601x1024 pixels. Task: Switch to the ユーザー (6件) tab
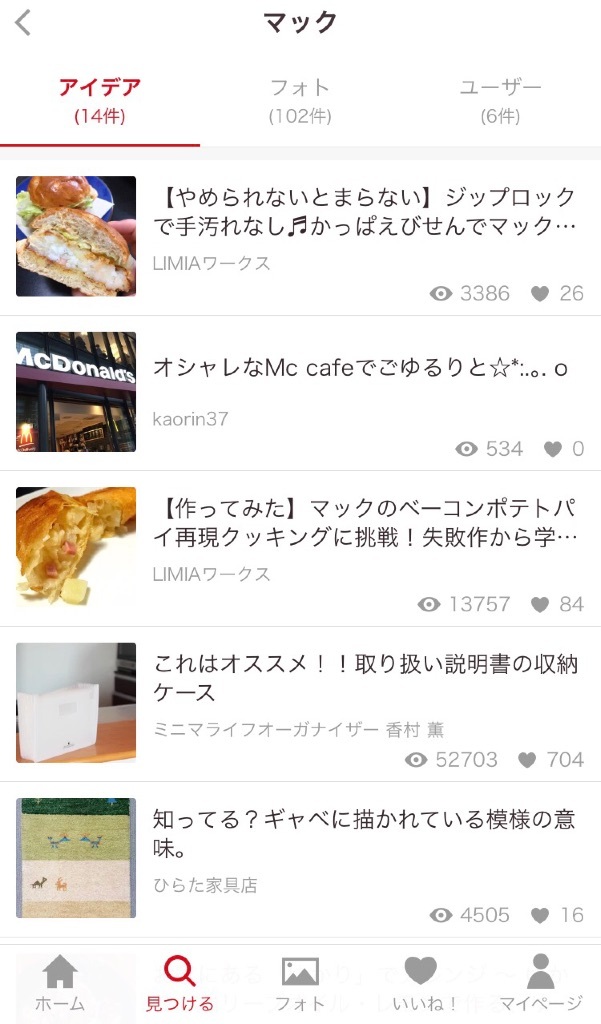[x=500, y=100]
